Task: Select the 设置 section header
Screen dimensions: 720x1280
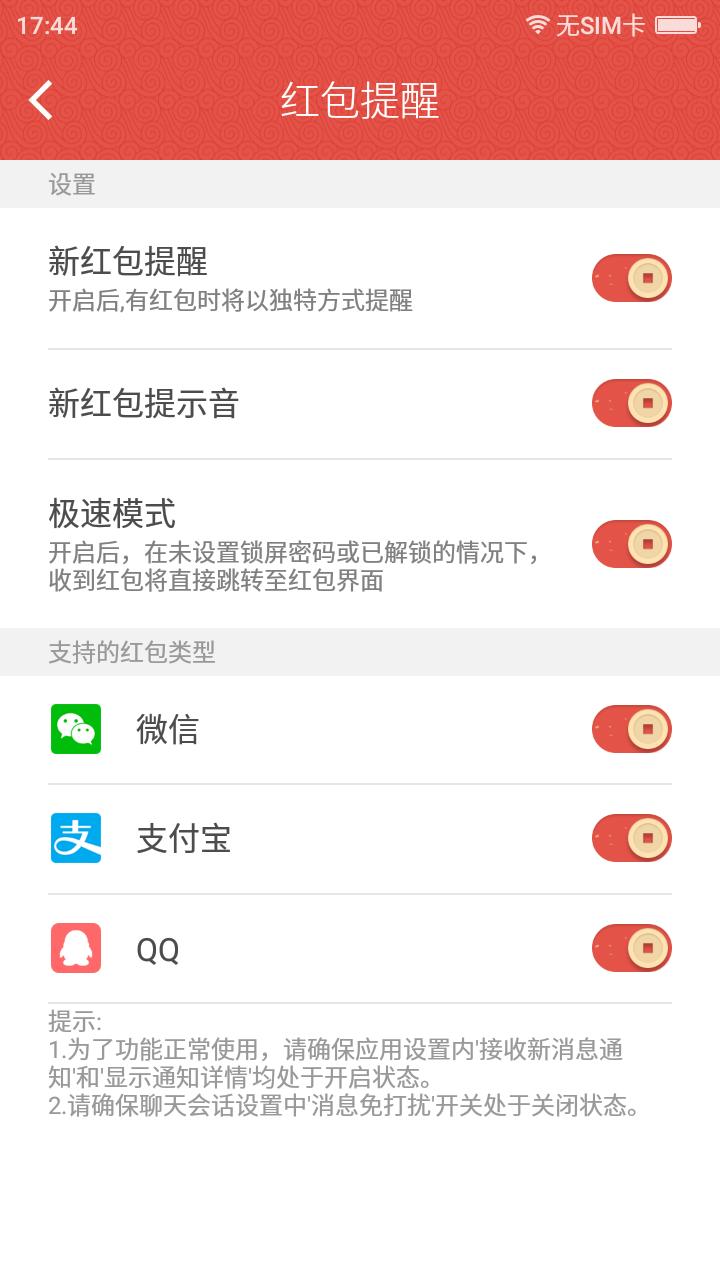Action: [x=72, y=185]
